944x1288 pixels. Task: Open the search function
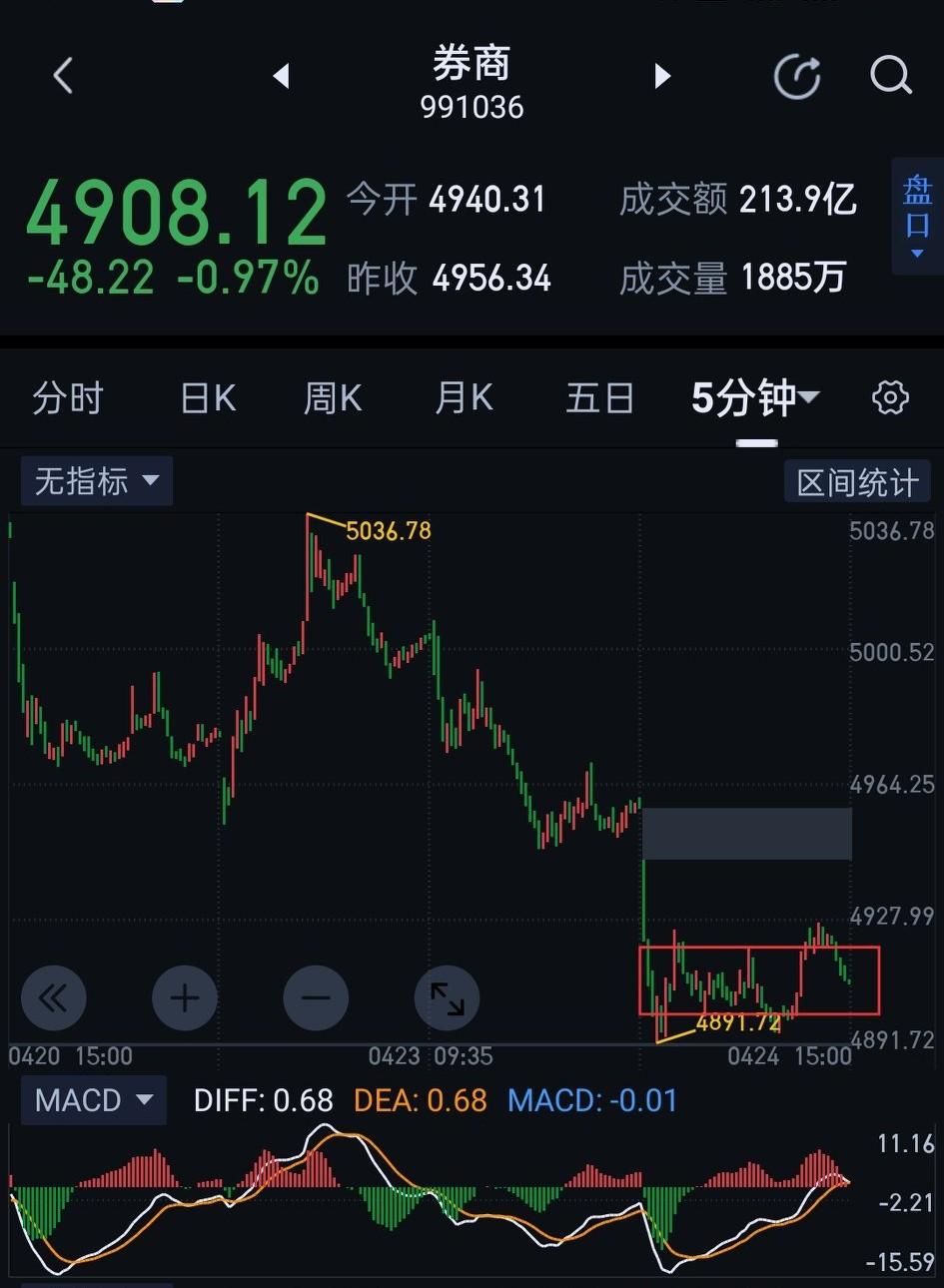point(889,75)
